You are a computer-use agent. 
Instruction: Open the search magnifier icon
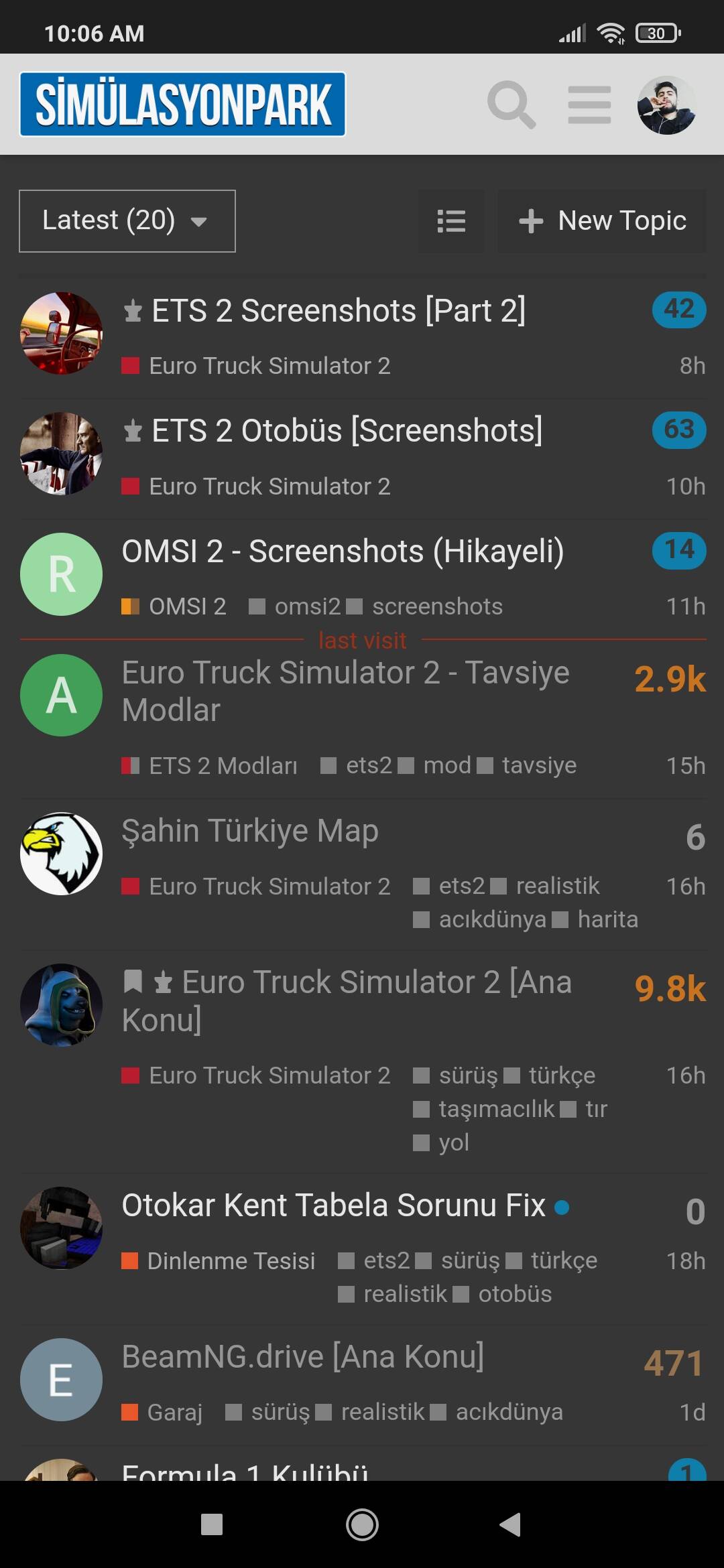pos(511,105)
